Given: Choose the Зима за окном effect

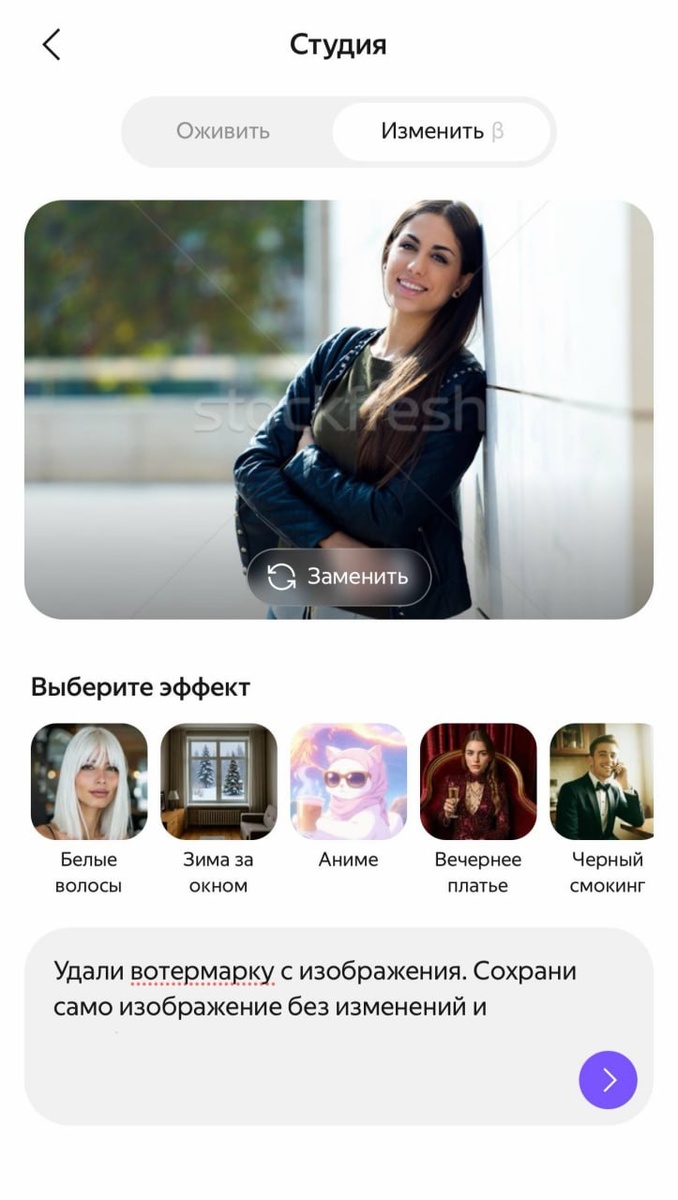Looking at the screenshot, I should click(x=218, y=781).
